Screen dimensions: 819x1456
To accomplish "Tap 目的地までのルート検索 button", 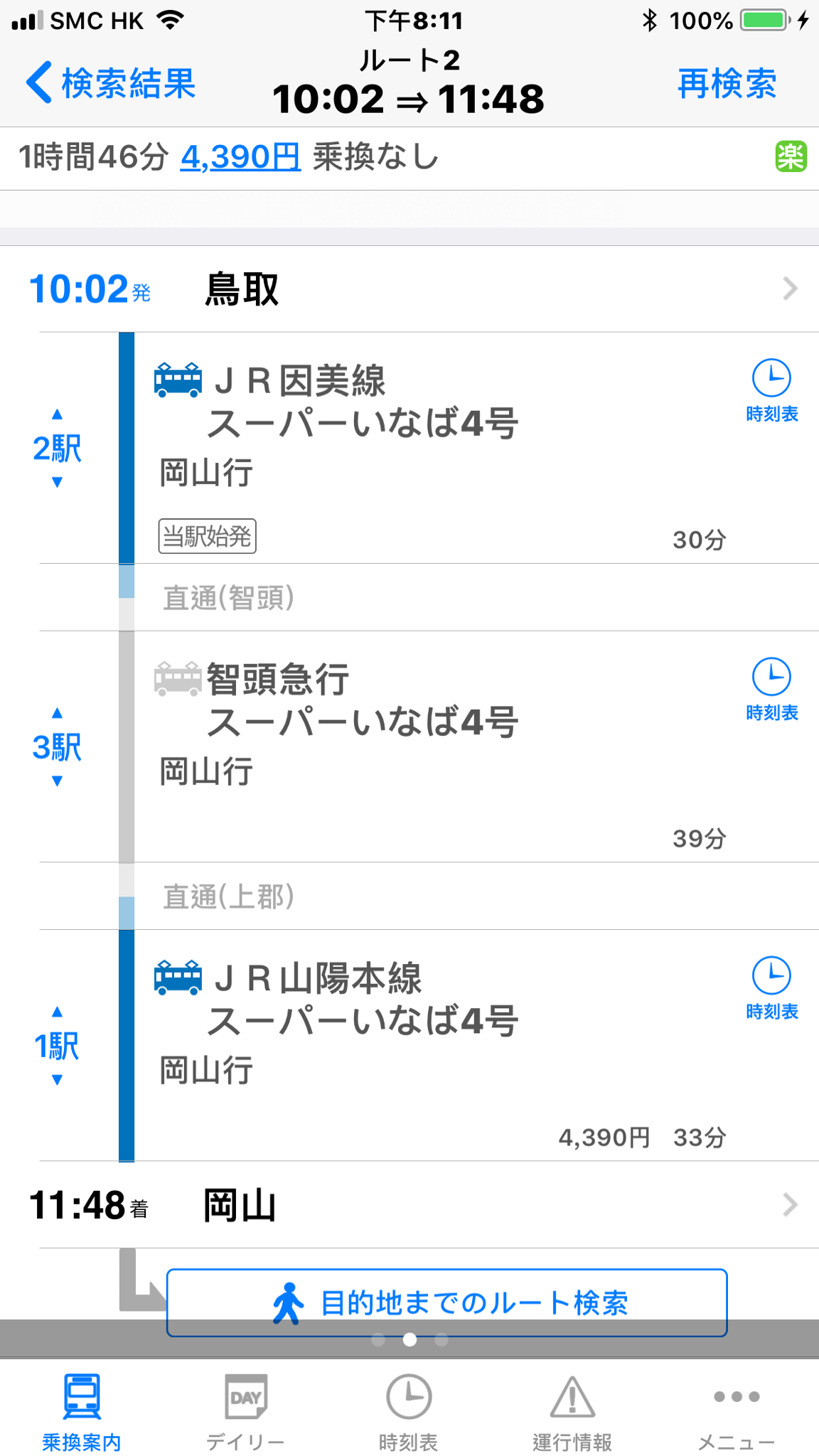I will pyautogui.click(x=447, y=1302).
